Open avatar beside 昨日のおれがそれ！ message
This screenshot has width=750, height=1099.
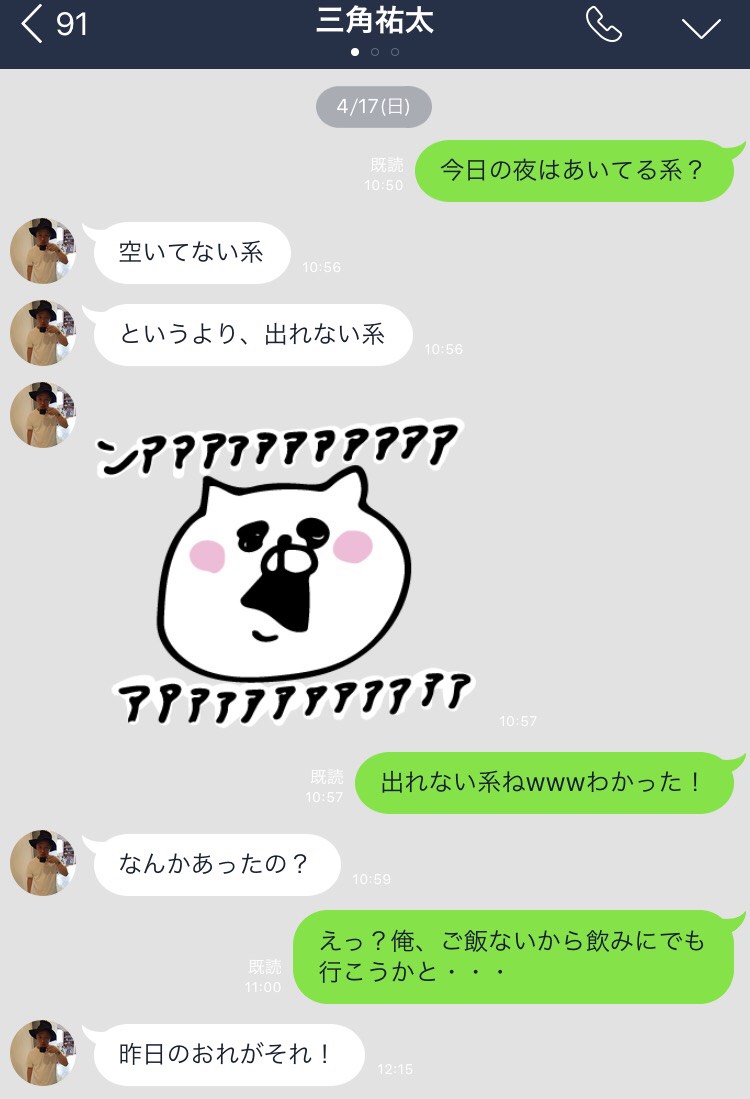click(43, 1053)
